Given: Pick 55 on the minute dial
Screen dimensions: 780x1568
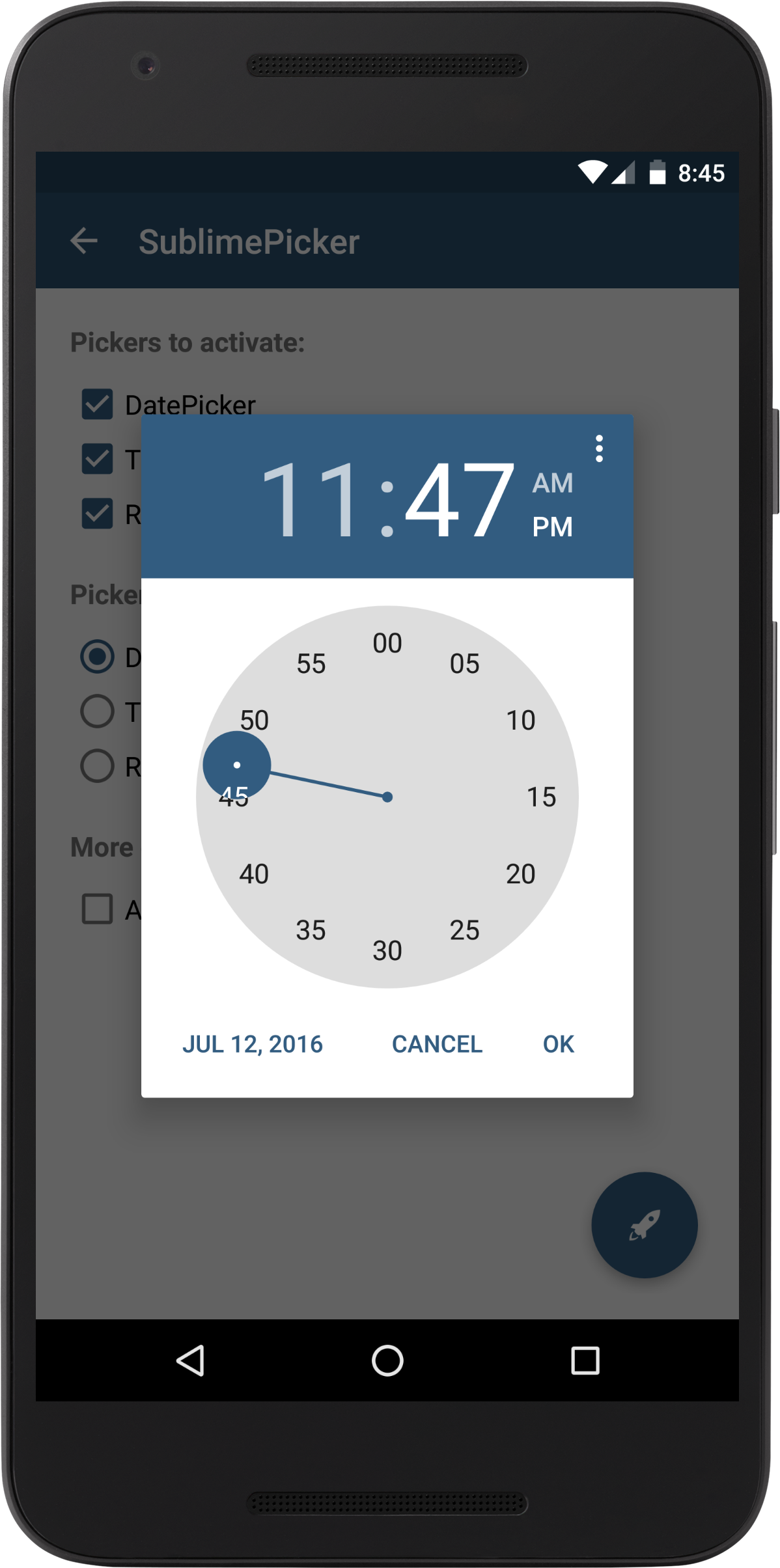Looking at the screenshot, I should 311,664.
